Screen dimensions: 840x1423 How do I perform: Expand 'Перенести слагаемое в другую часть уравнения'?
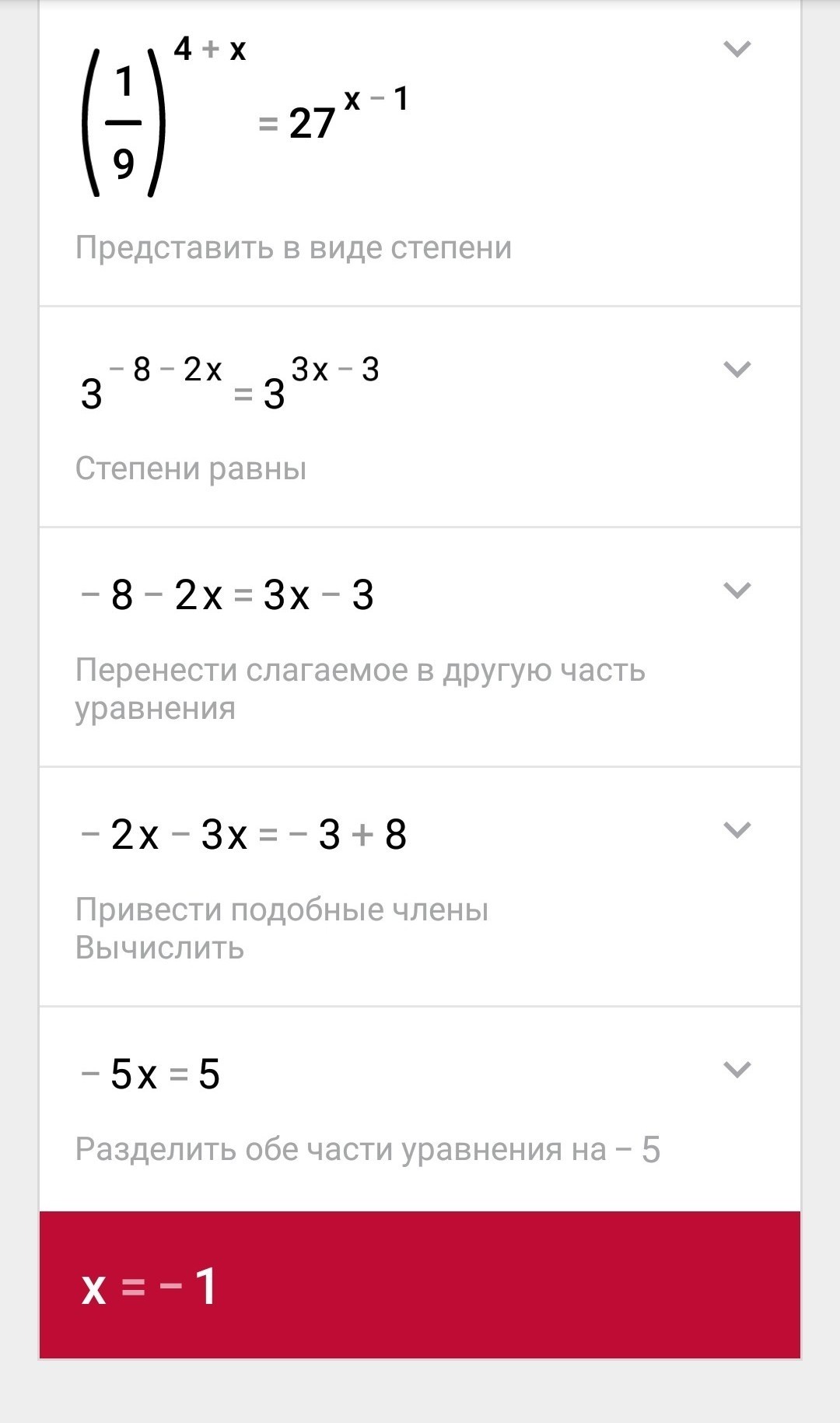tap(737, 590)
